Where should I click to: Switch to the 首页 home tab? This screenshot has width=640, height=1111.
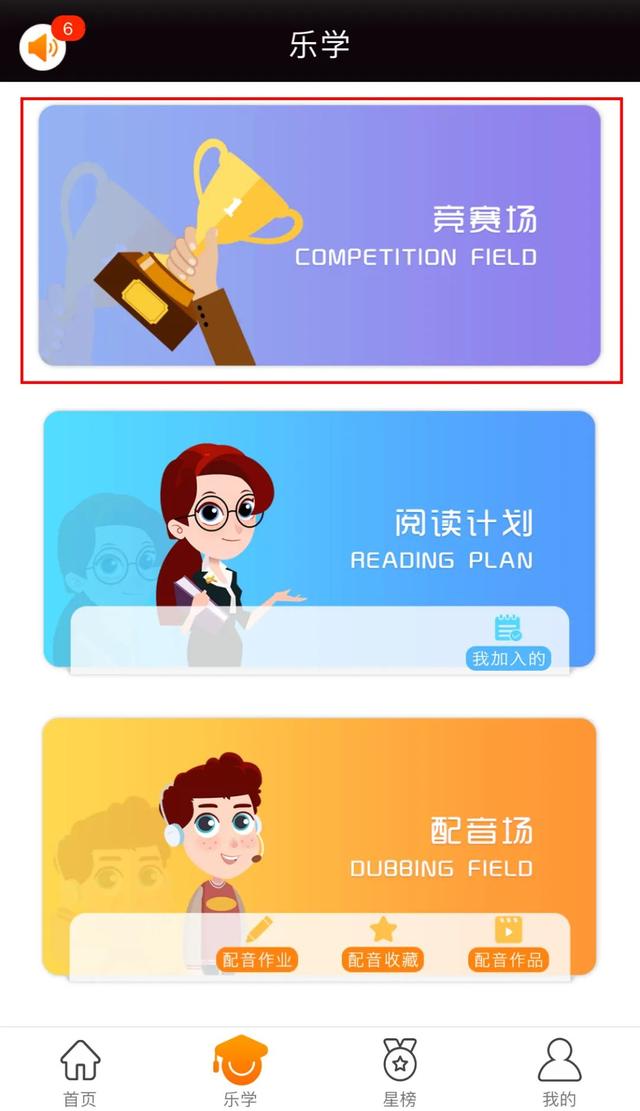coord(80,1072)
